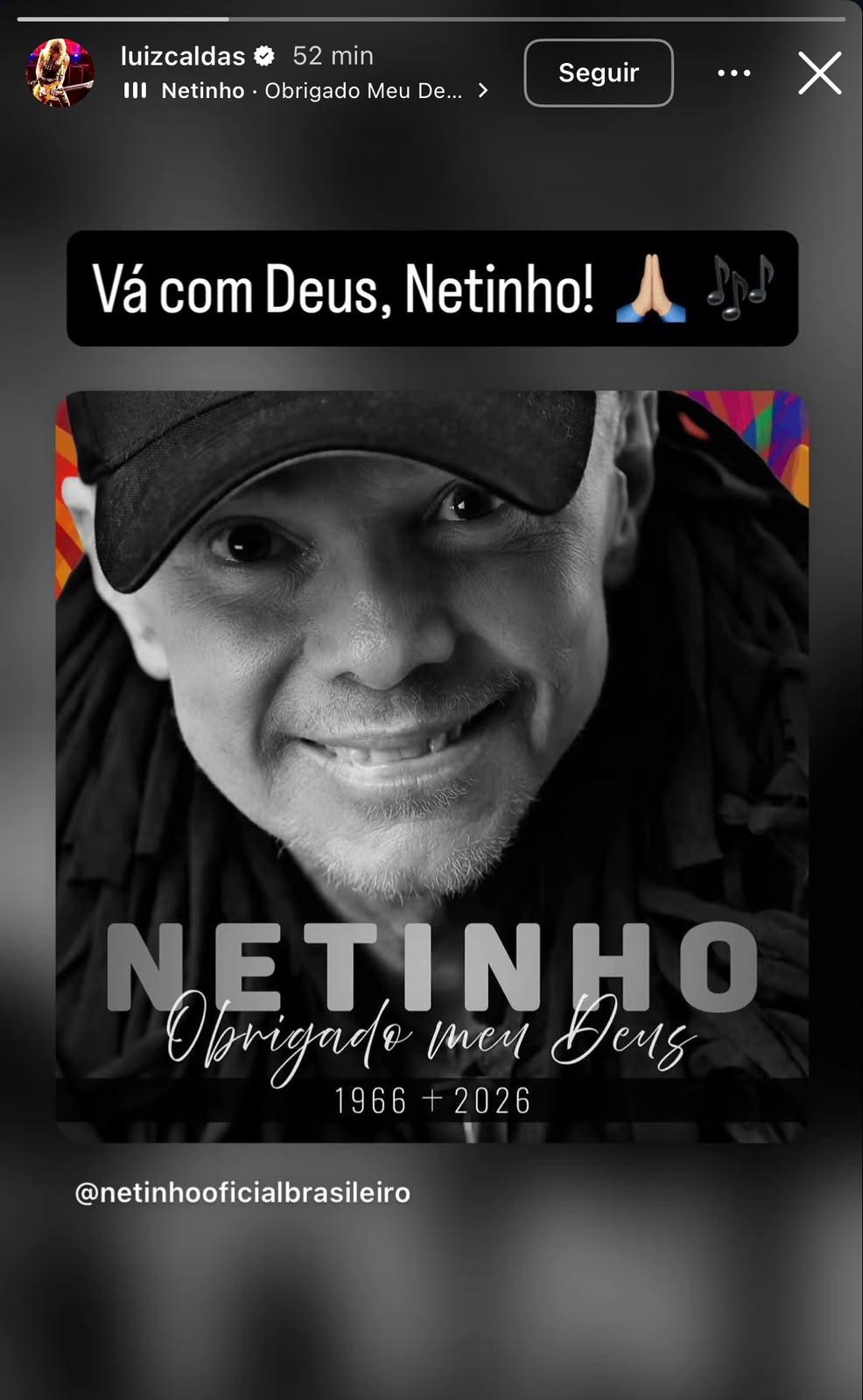Open the three-dot more options menu
Screen dimensions: 863x1400
[x=733, y=73]
